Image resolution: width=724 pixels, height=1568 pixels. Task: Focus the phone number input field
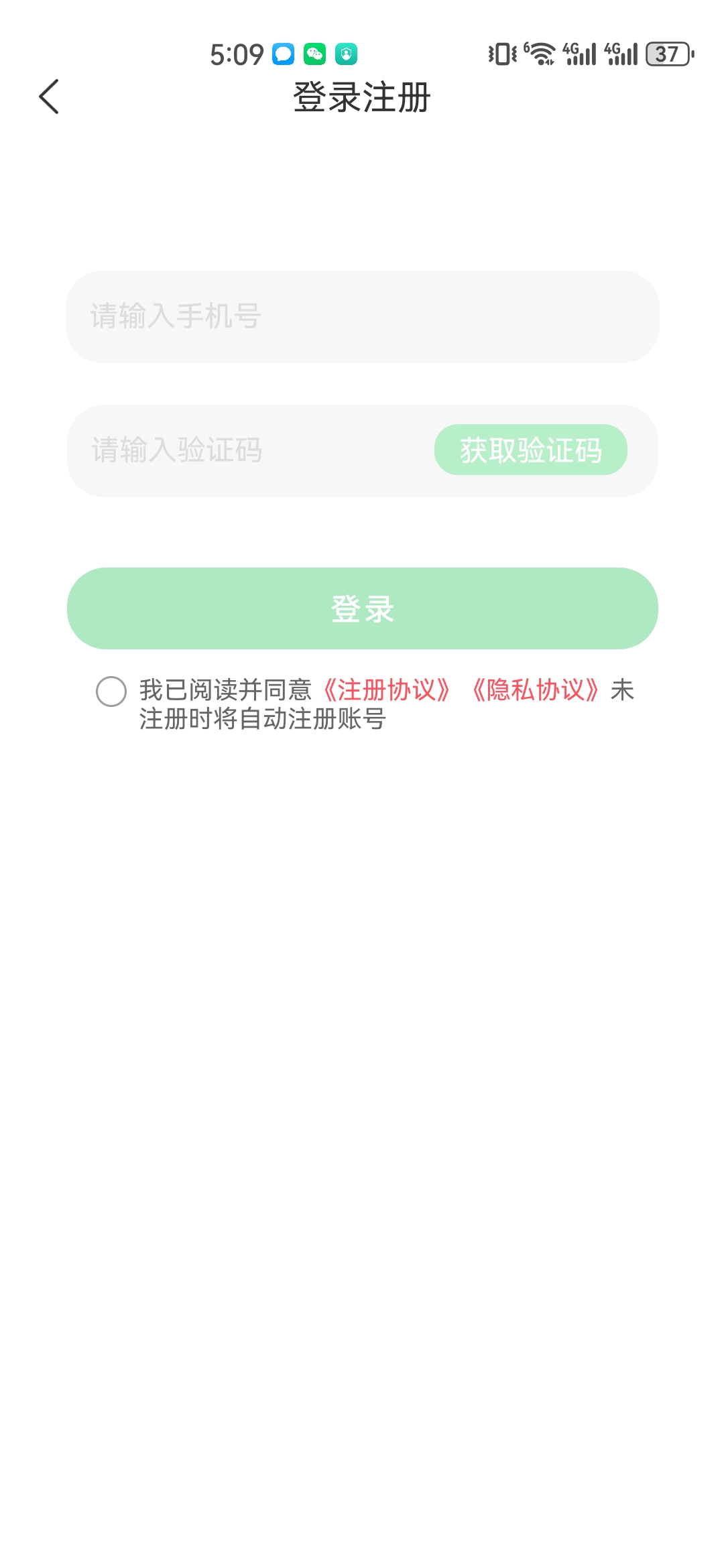(x=362, y=317)
